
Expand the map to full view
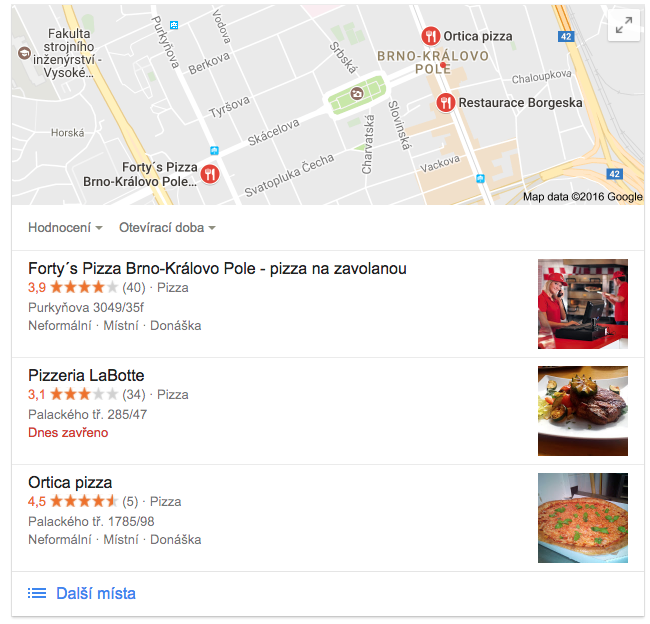coord(624,27)
